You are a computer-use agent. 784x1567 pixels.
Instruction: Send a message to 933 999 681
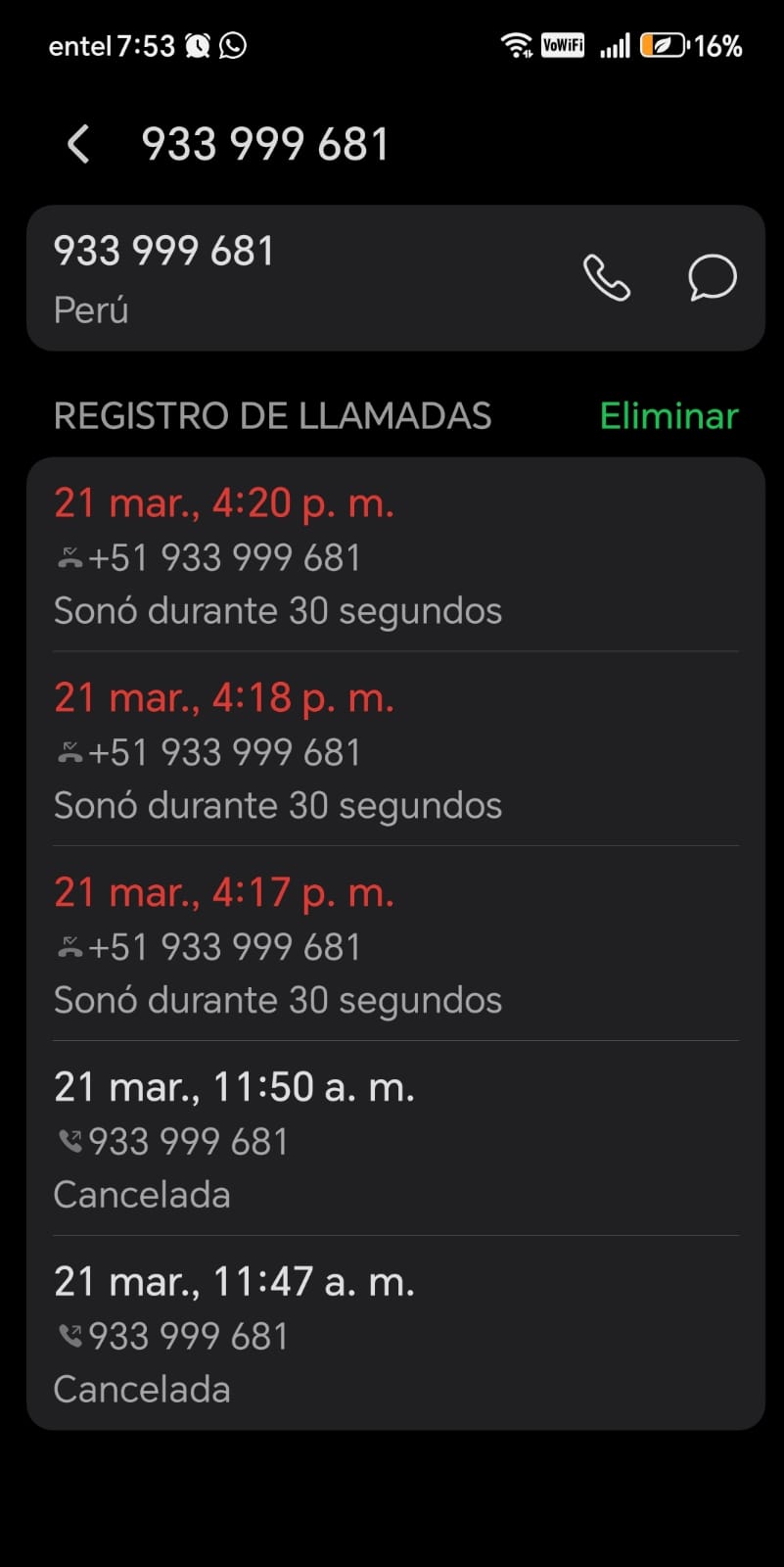[712, 278]
